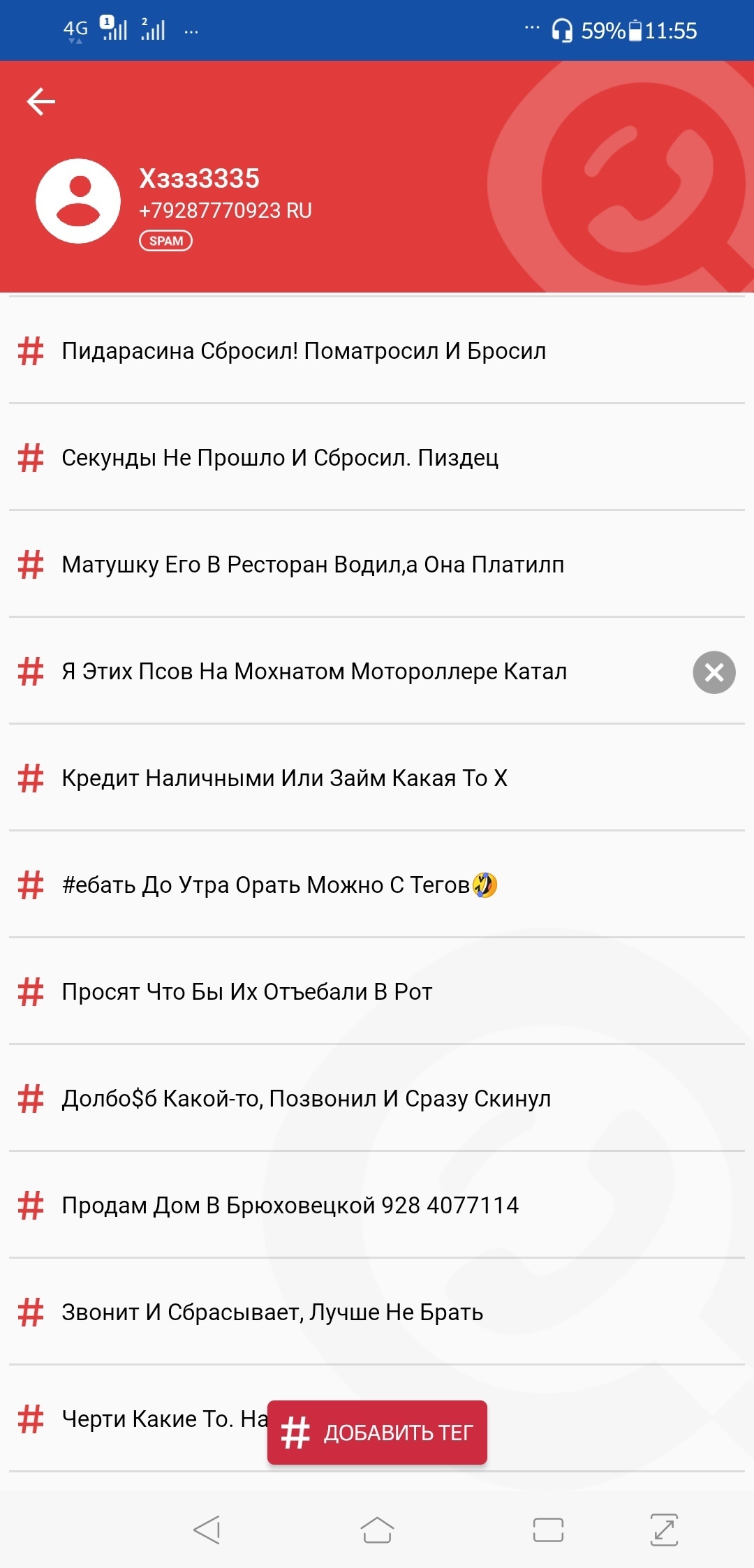Go back using the top arrow
Viewport: 754px width, 1568px height.
pyautogui.click(x=41, y=101)
